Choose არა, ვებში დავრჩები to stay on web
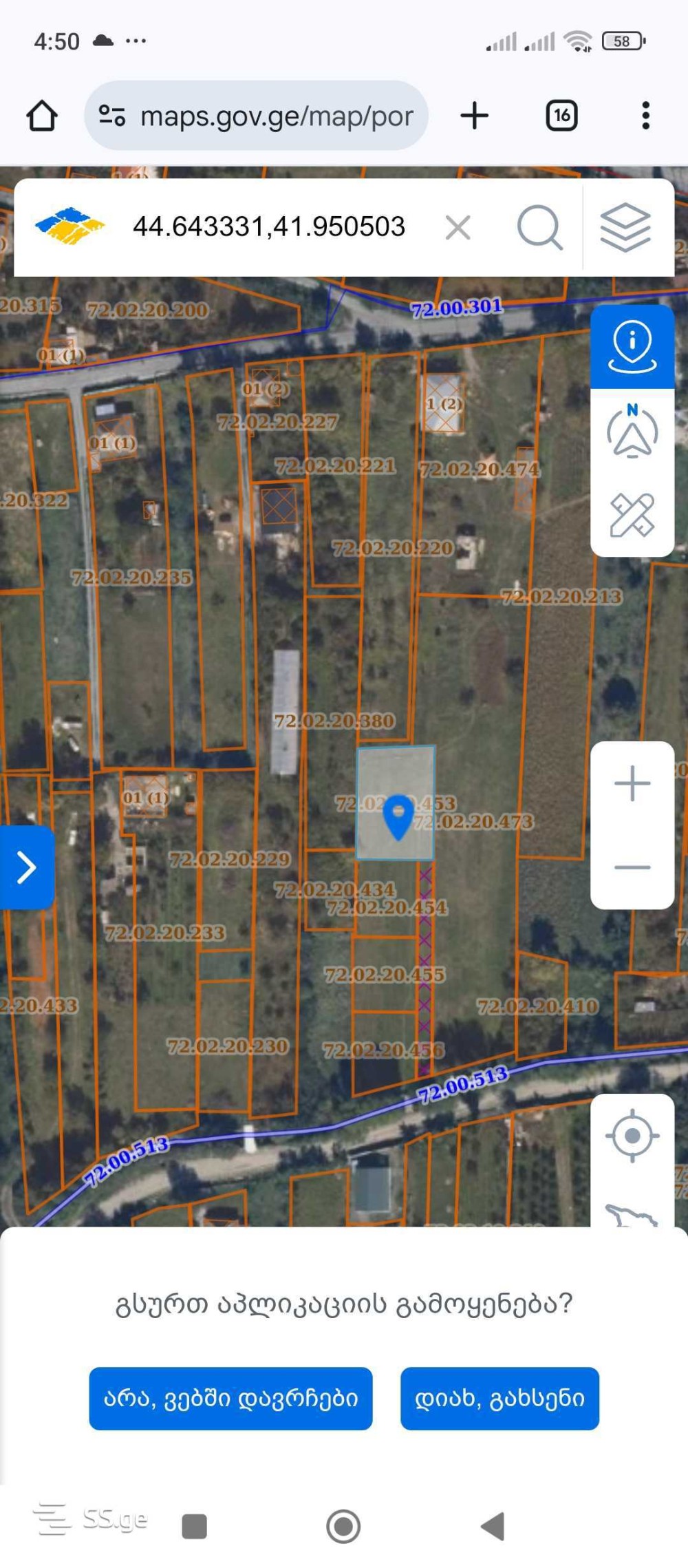This screenshot has height=1568, width=688. coord(230,1398)
